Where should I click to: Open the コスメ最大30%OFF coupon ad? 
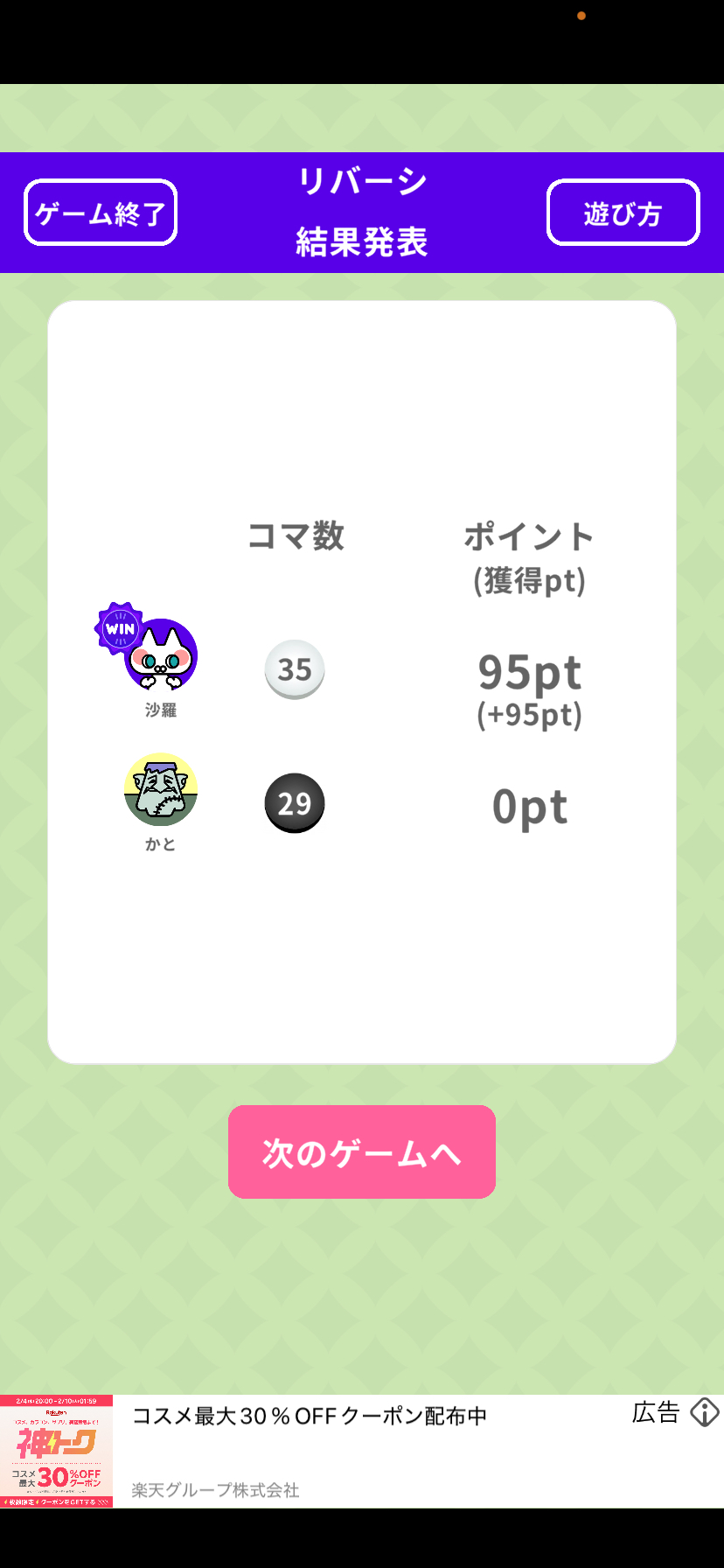click(x=310, y=1416)
